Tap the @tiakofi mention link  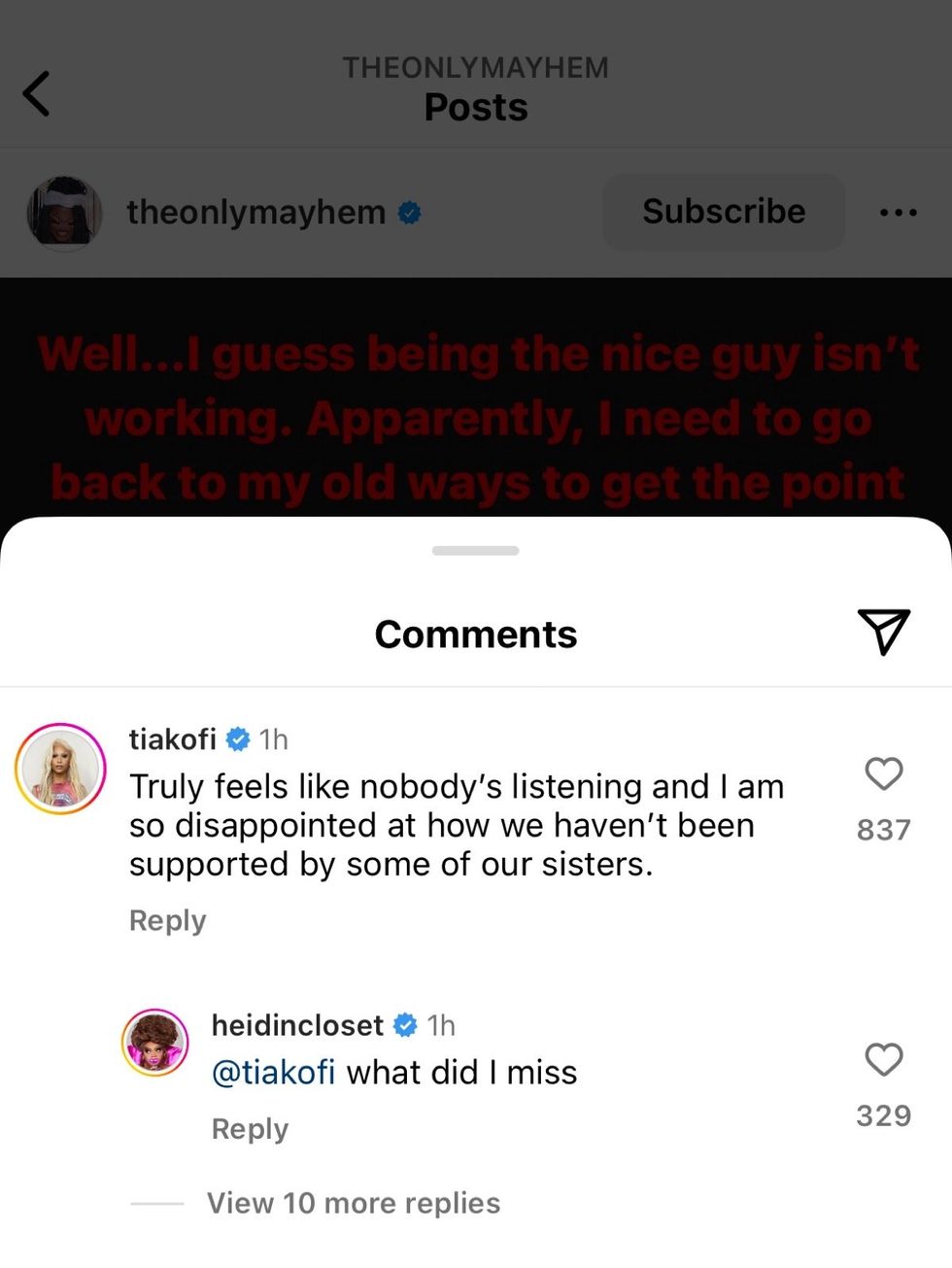[273, 1073]
